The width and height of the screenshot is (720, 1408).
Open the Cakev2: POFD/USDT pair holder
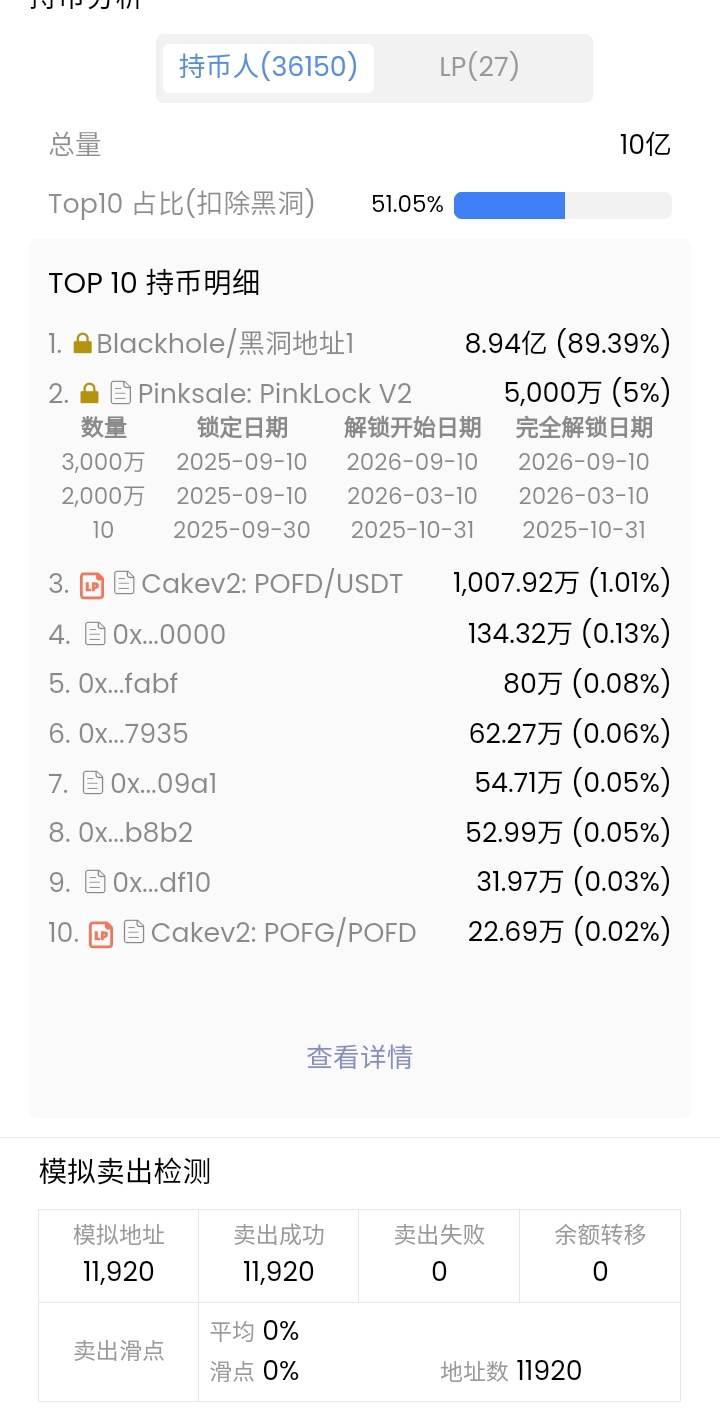coord(272,584)
